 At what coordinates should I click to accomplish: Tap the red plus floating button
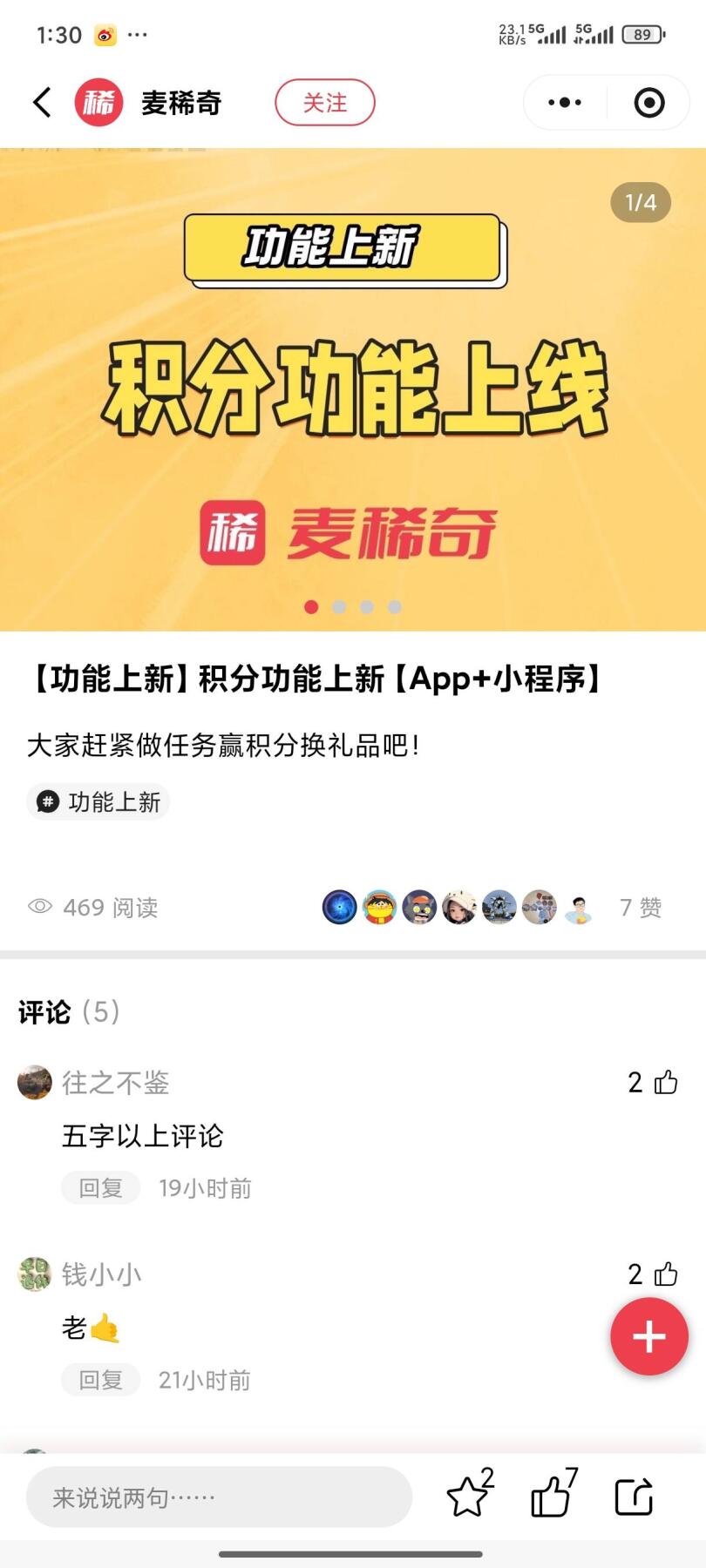coord(649,1336)
